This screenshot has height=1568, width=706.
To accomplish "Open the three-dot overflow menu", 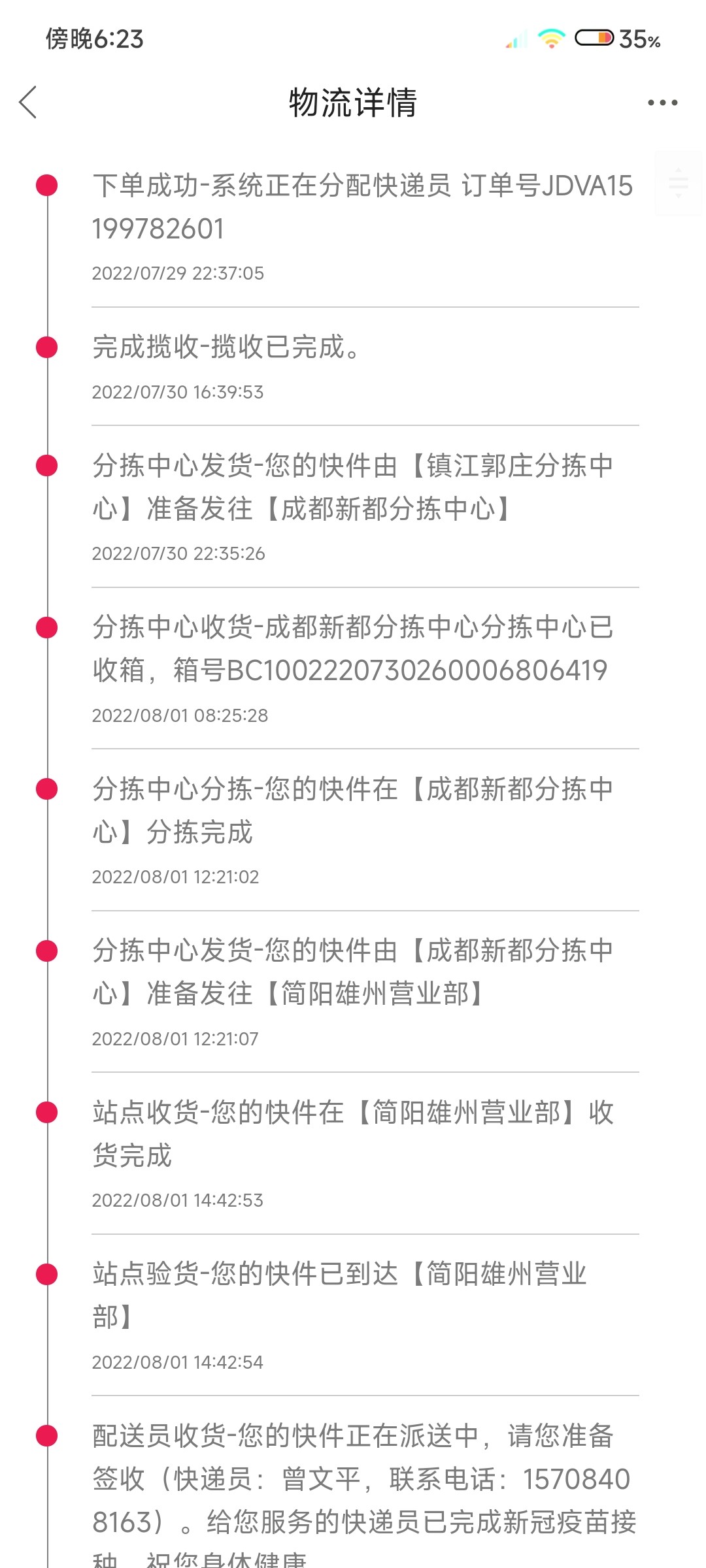I will click(x=662, y=103).
